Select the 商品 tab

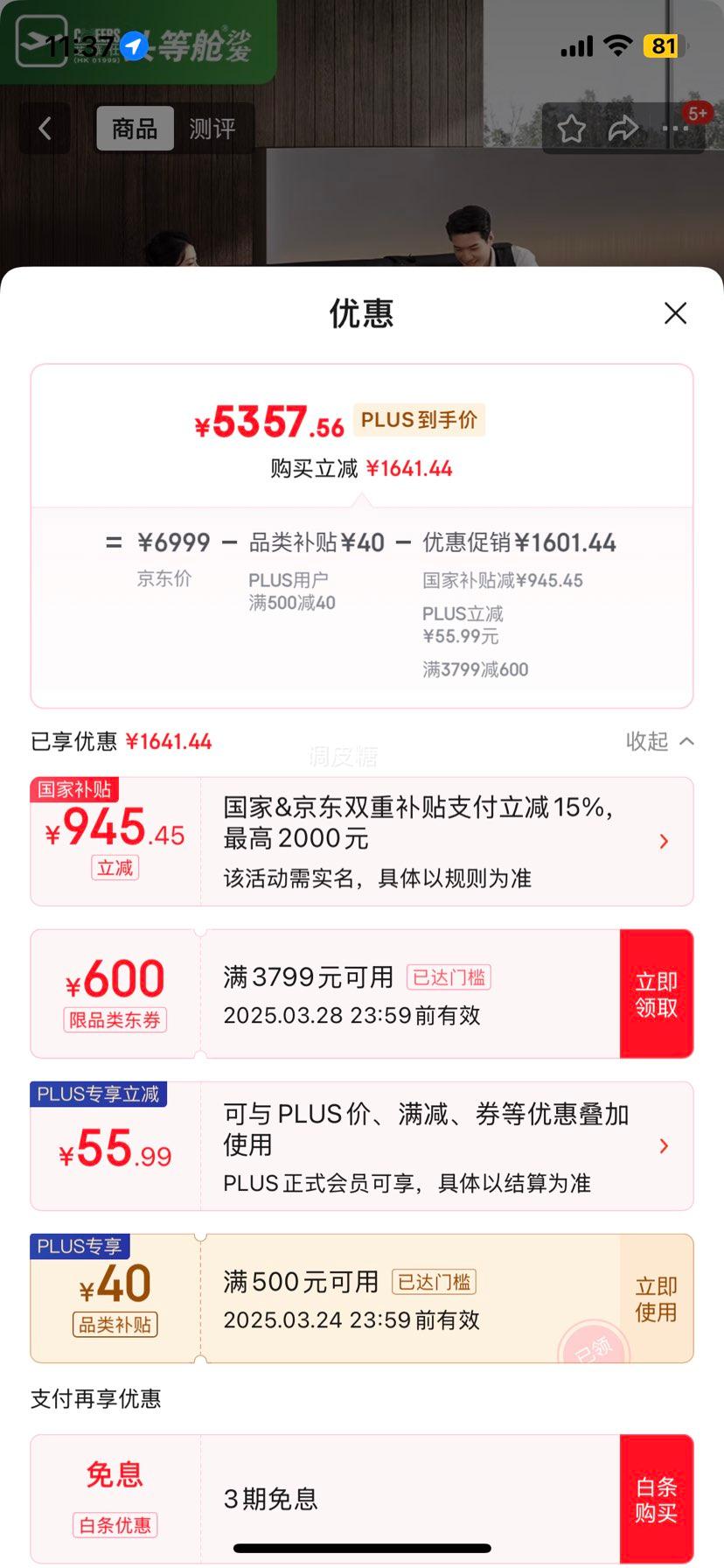point(135,129)
